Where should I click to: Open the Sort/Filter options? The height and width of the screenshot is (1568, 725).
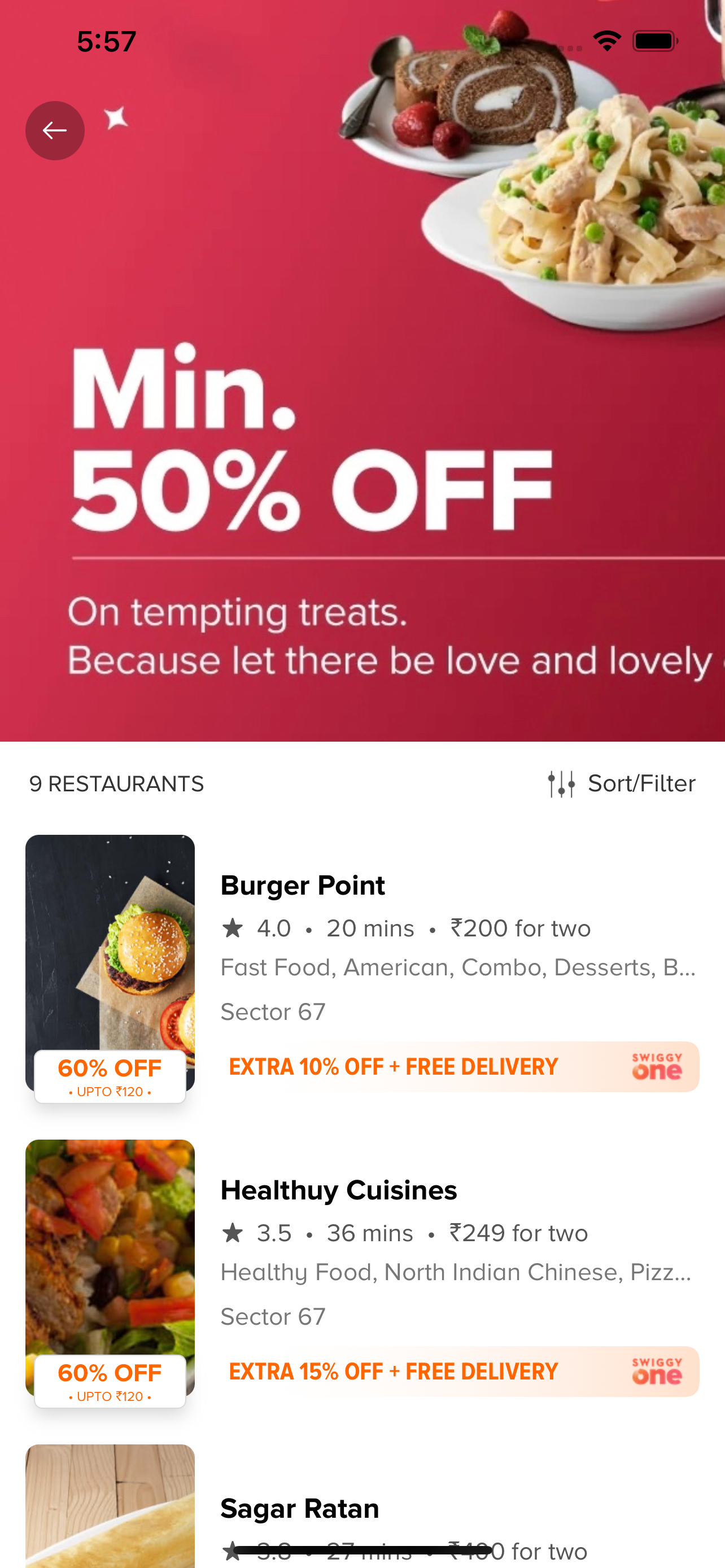point(622,783)
